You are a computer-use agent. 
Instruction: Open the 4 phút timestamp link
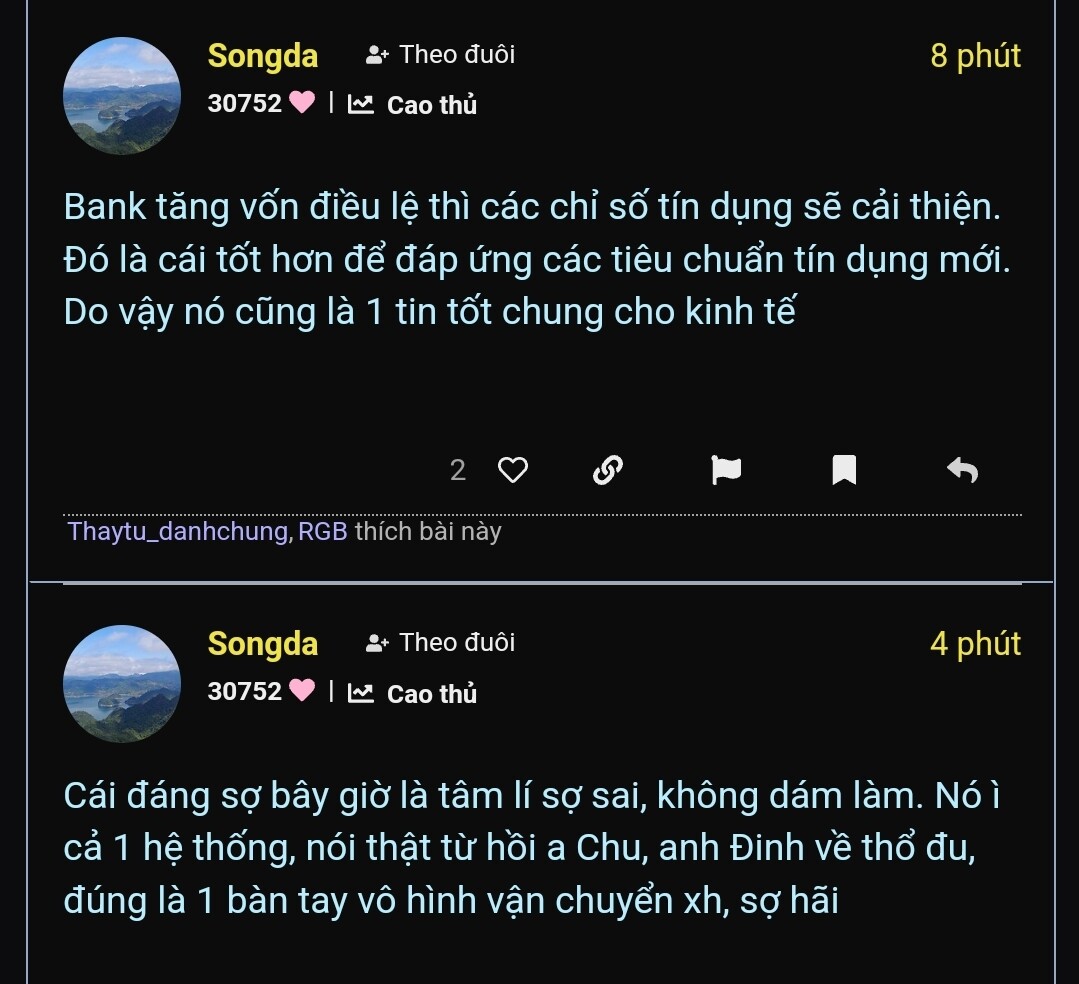coord(975,644)
